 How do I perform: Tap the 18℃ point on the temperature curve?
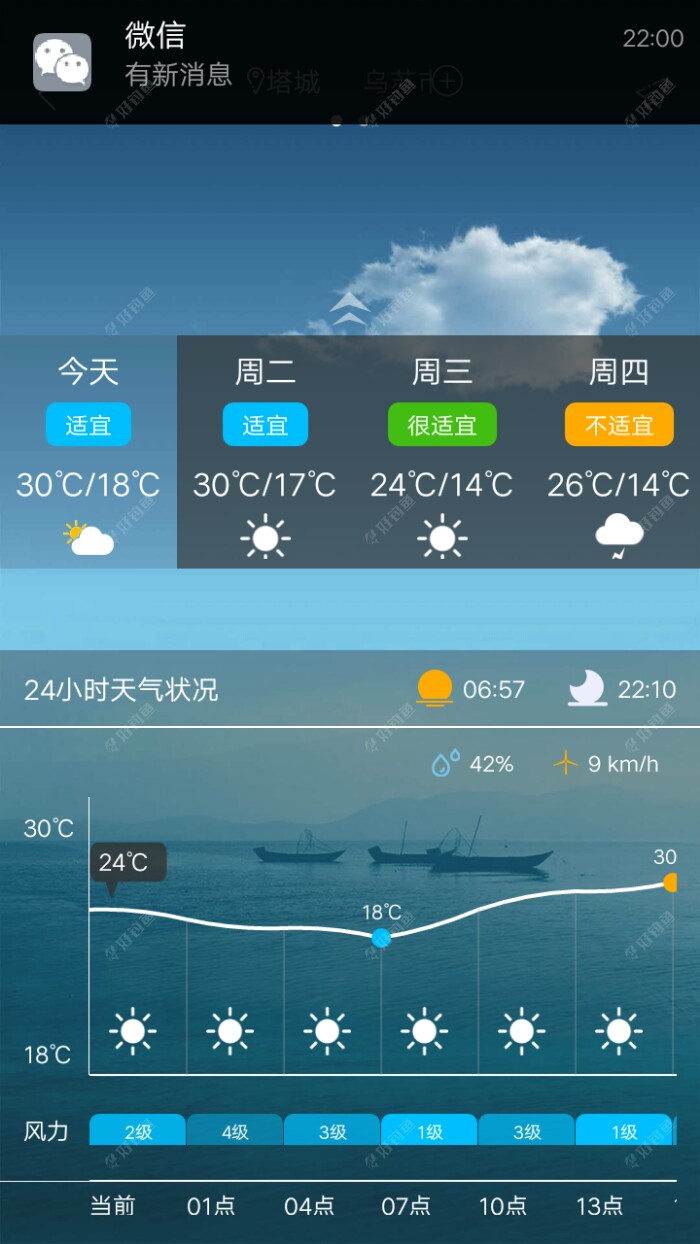pos(381,937)
